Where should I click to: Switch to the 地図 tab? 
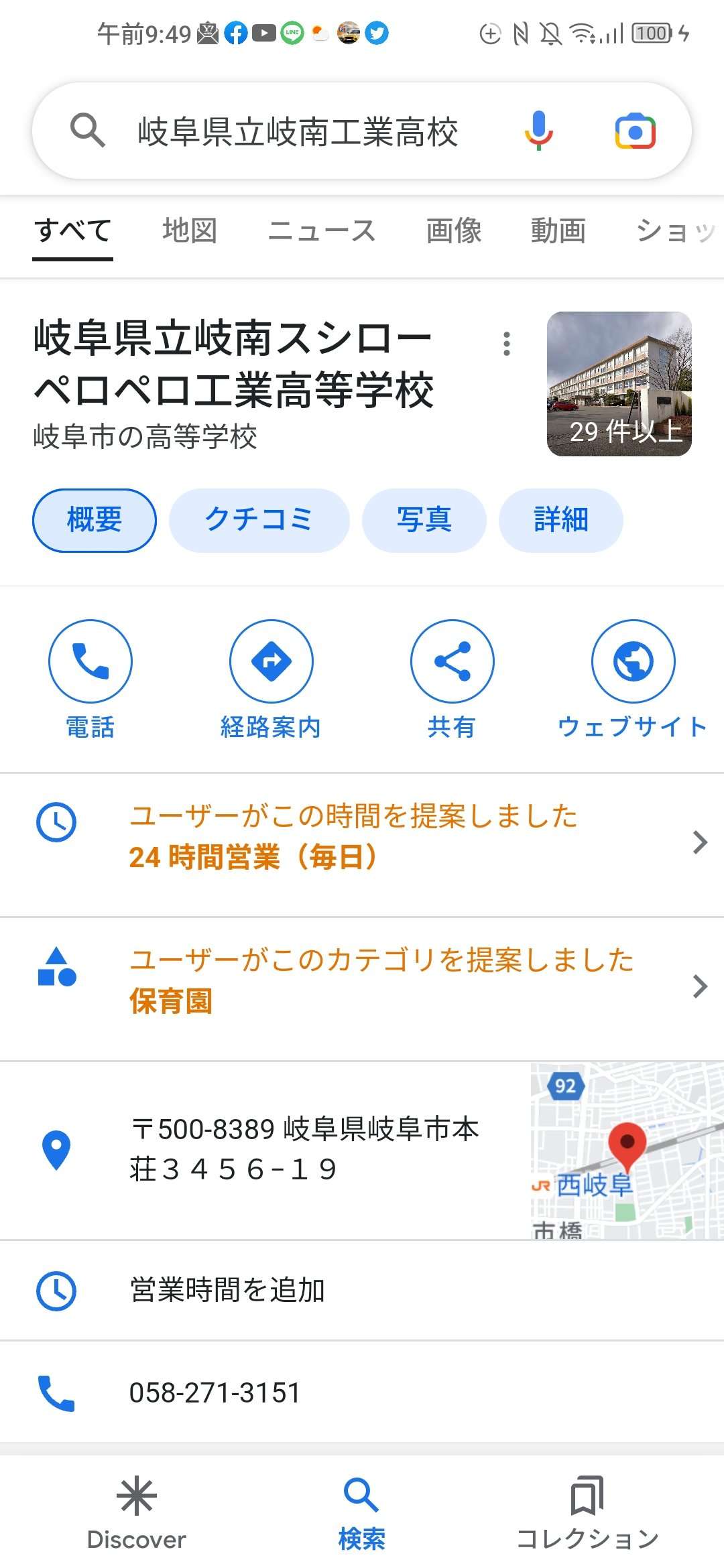(190, 231)
